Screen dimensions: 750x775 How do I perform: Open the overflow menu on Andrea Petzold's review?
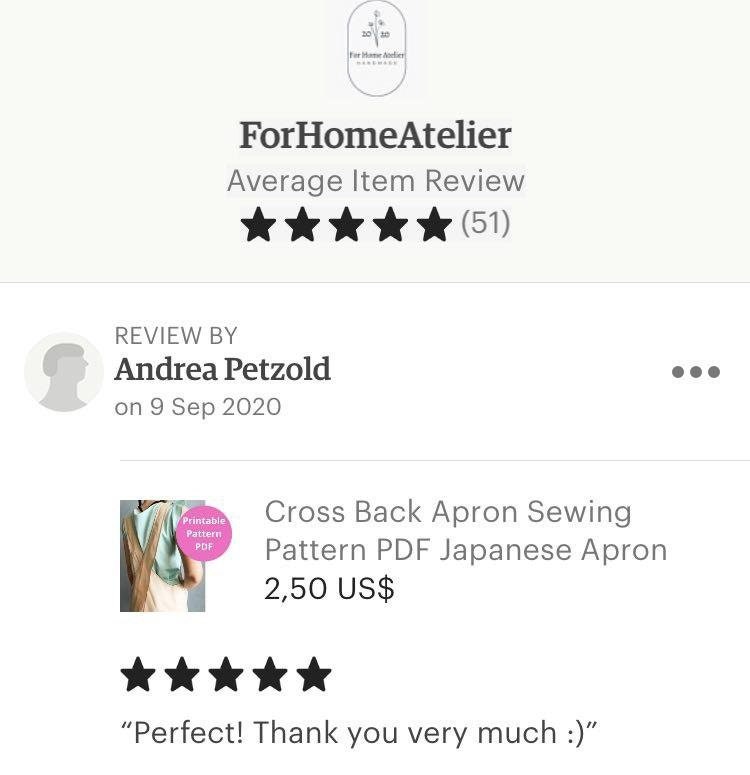pos(696,372)
